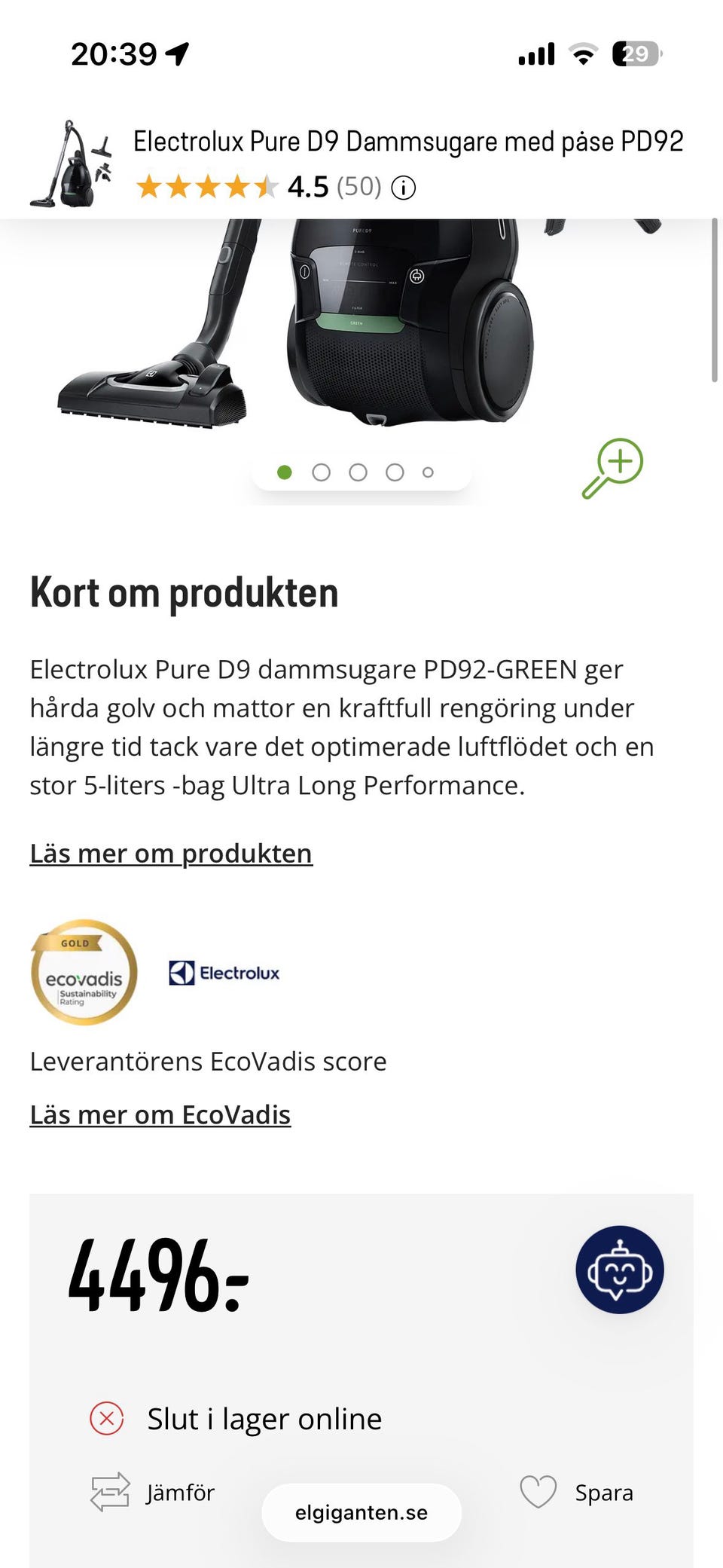The width and height of the screenshot is (723, 1568).
Task: Follow the 'Läs mer om EcoVadis' link
Action: tap(160, 1115)
